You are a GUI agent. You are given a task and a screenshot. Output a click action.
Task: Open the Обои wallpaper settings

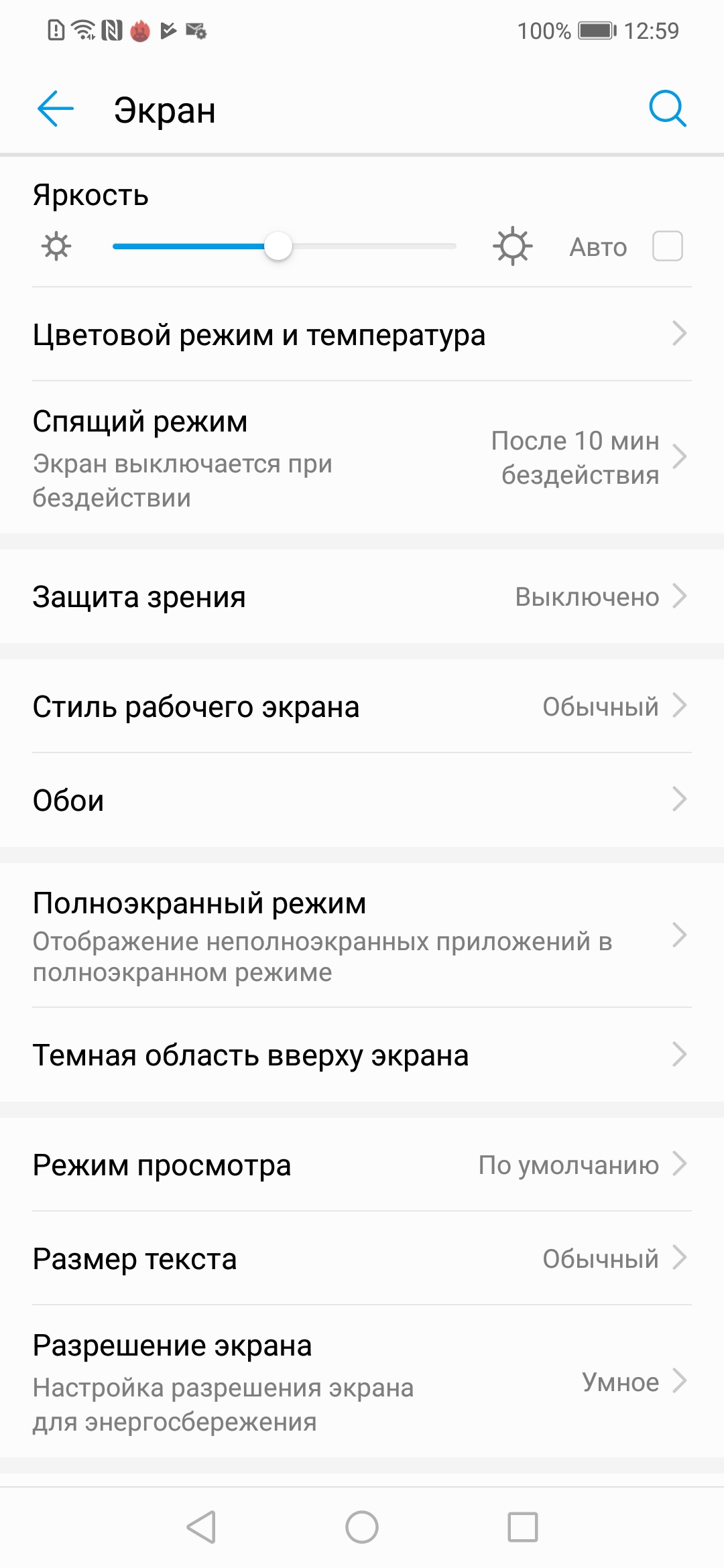(x=362, y=800)
